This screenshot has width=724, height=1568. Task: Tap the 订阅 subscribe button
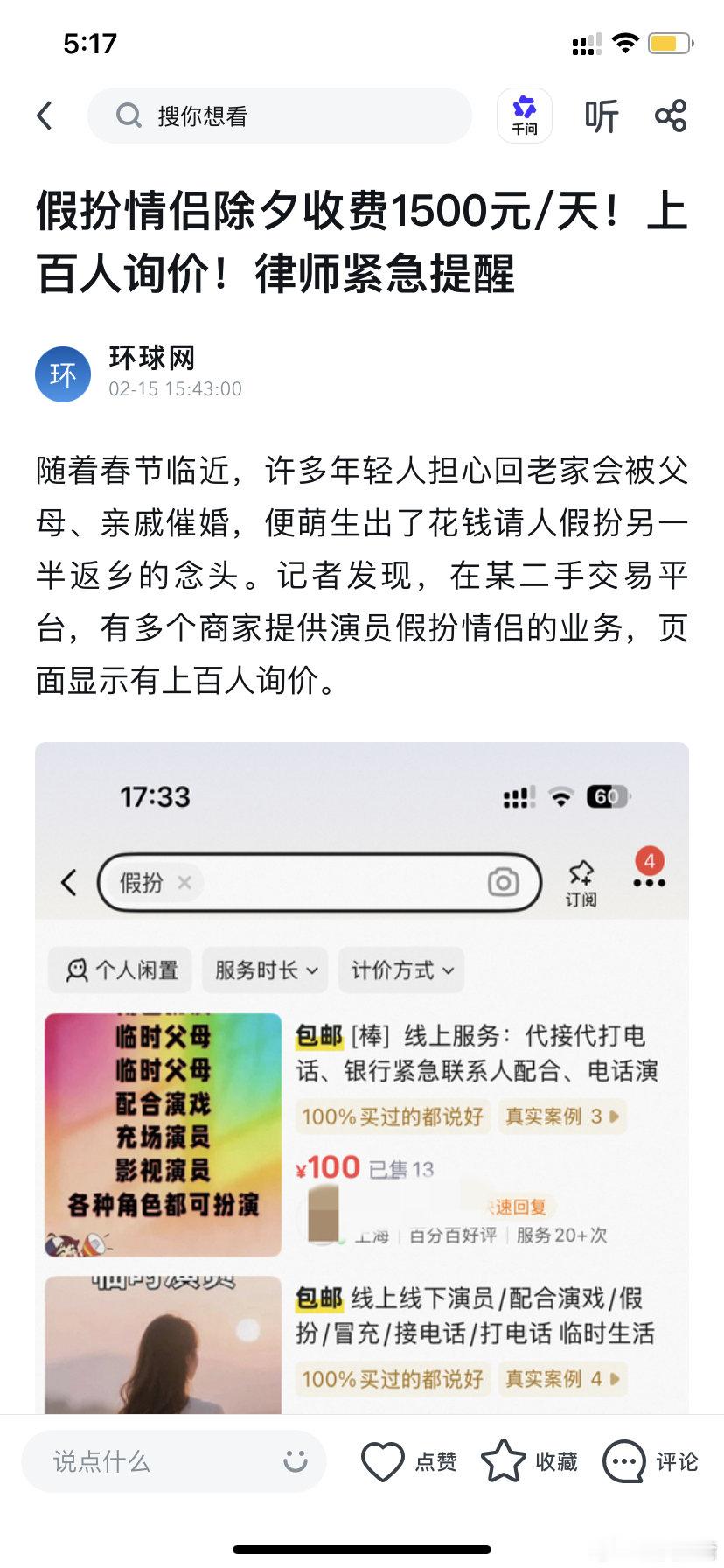point(581,882)
